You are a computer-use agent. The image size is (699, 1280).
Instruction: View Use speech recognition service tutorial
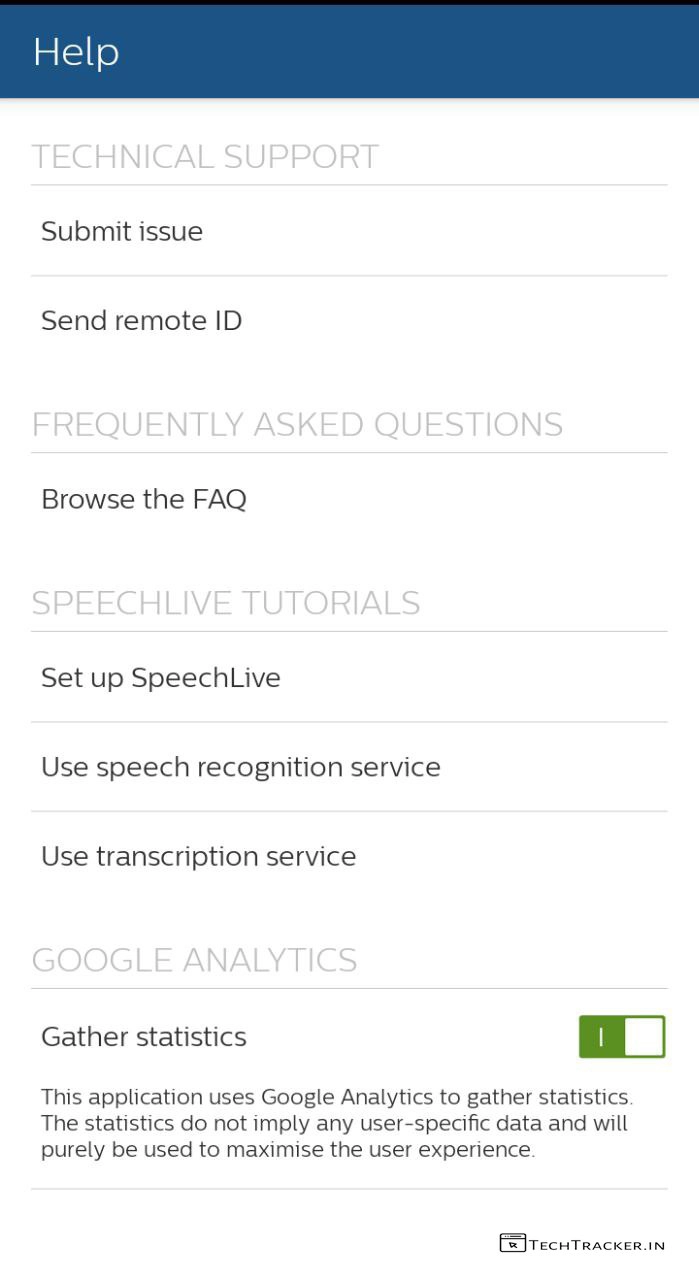pyautogui.click(x=241, y=767)
